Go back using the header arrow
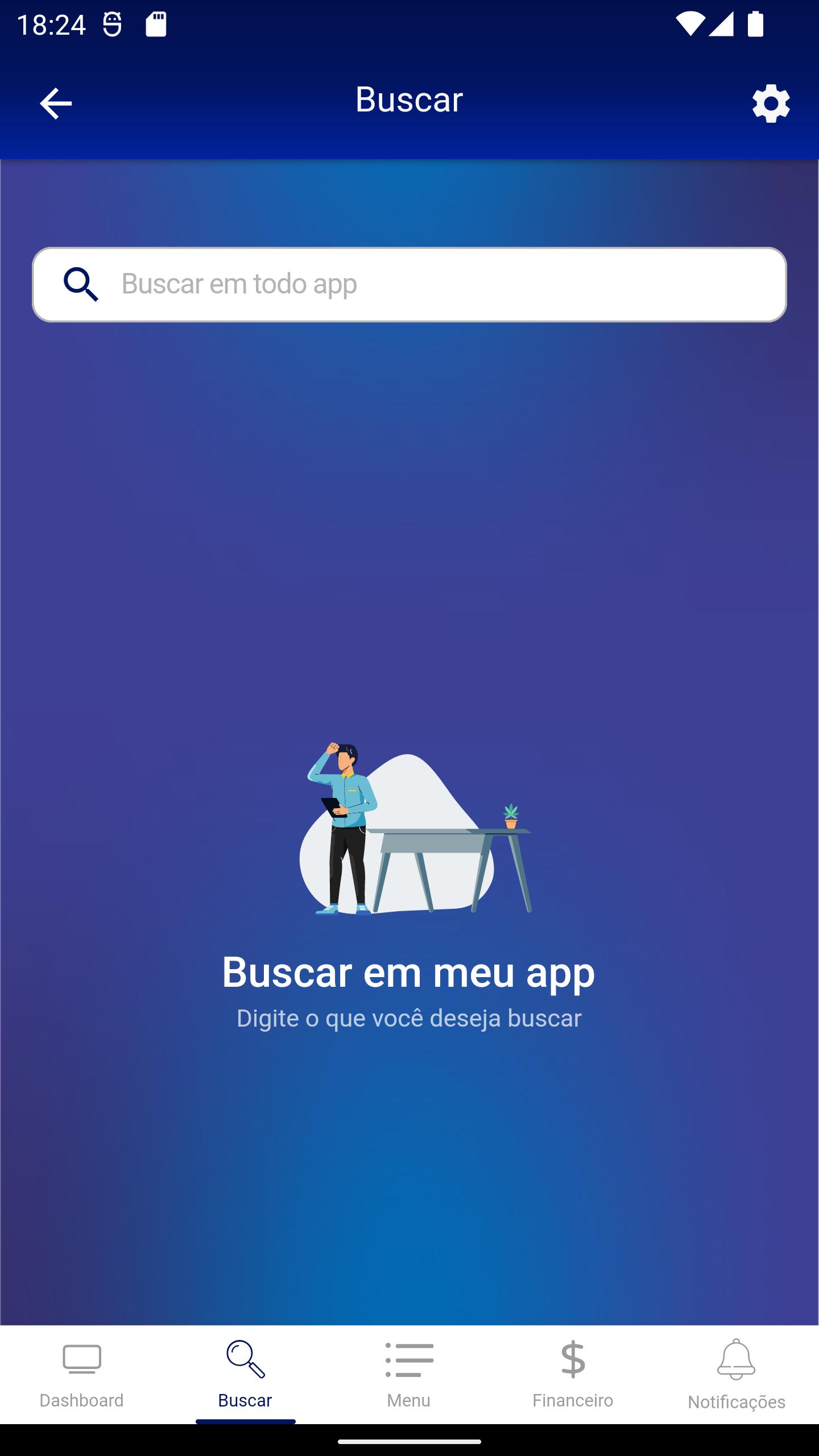Screen dimensions: 819x1456 (x=56, y=104)
